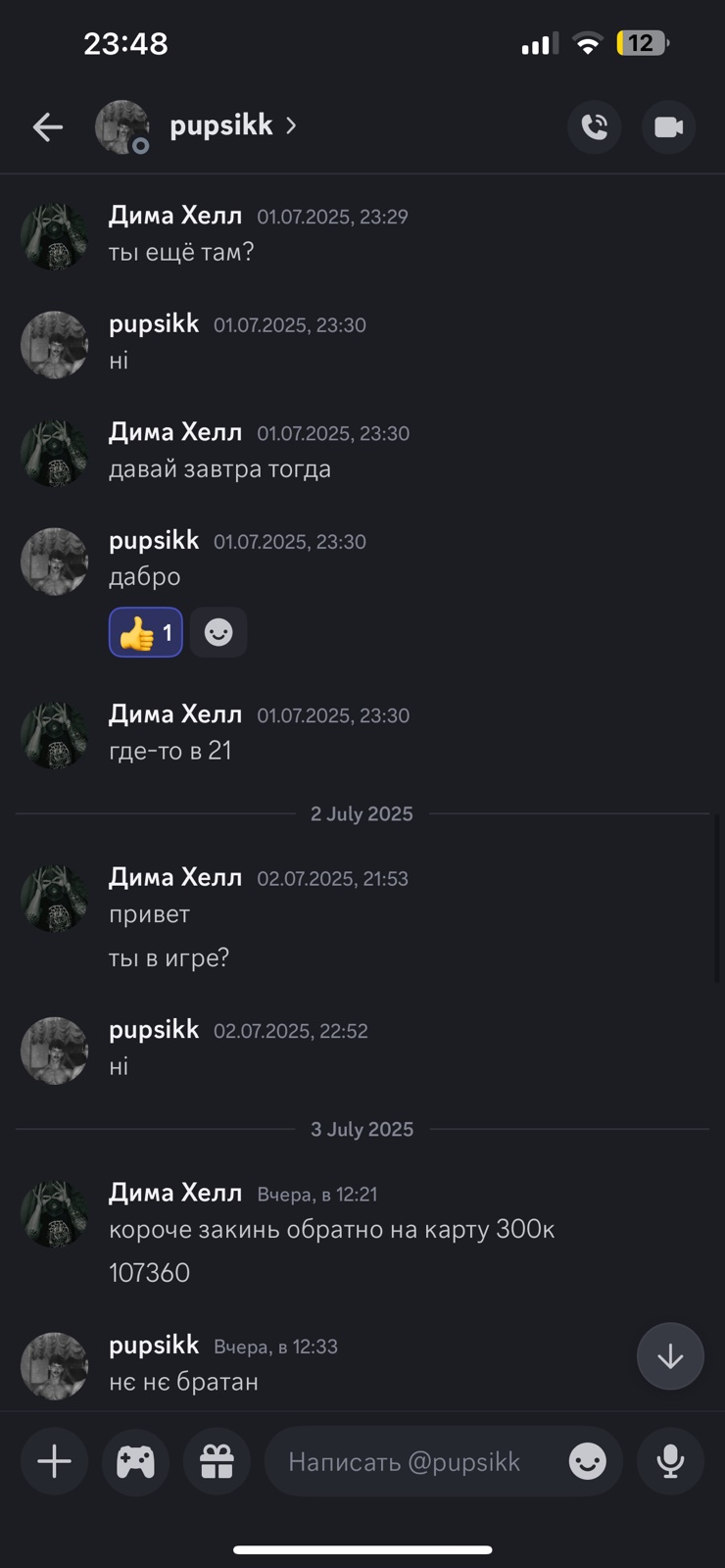This screenshot has height=1568, width=725.
Task: Start a voice call with pupsikk
Action: (595, 126)
